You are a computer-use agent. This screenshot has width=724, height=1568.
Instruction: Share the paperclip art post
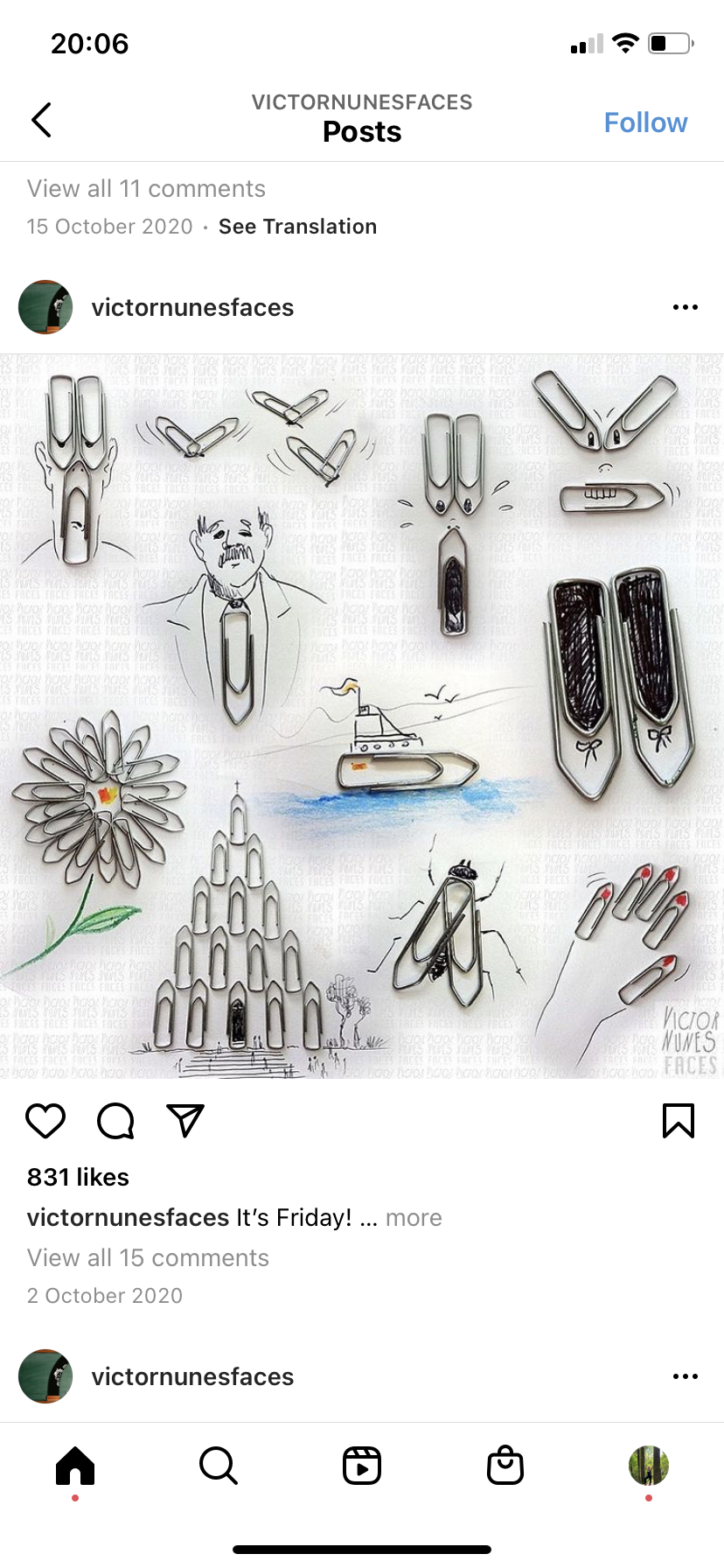[185, 1121]
